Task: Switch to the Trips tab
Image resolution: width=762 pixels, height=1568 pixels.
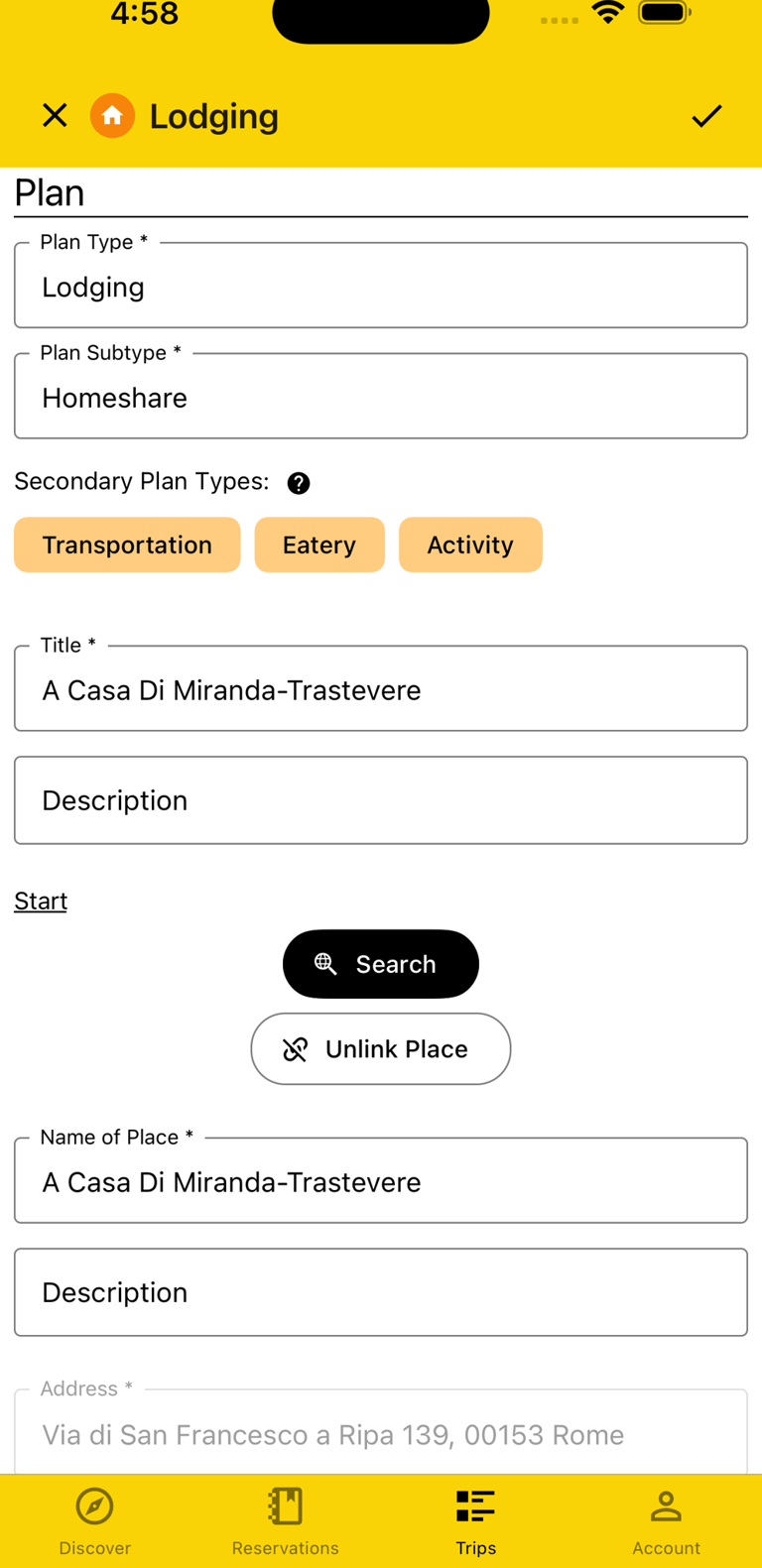Action: [475, 1519]
